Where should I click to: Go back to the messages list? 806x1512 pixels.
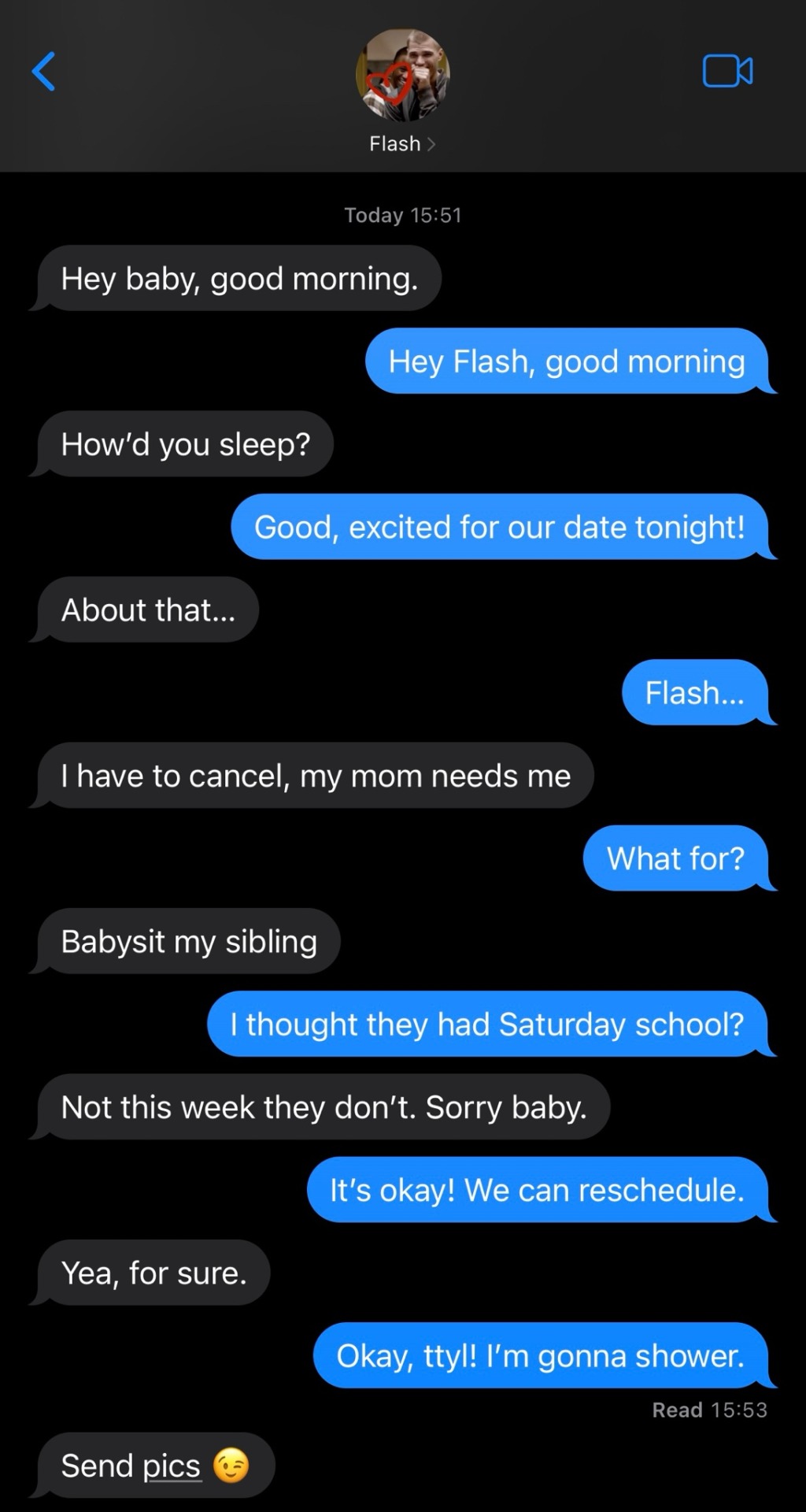(43, 72)
